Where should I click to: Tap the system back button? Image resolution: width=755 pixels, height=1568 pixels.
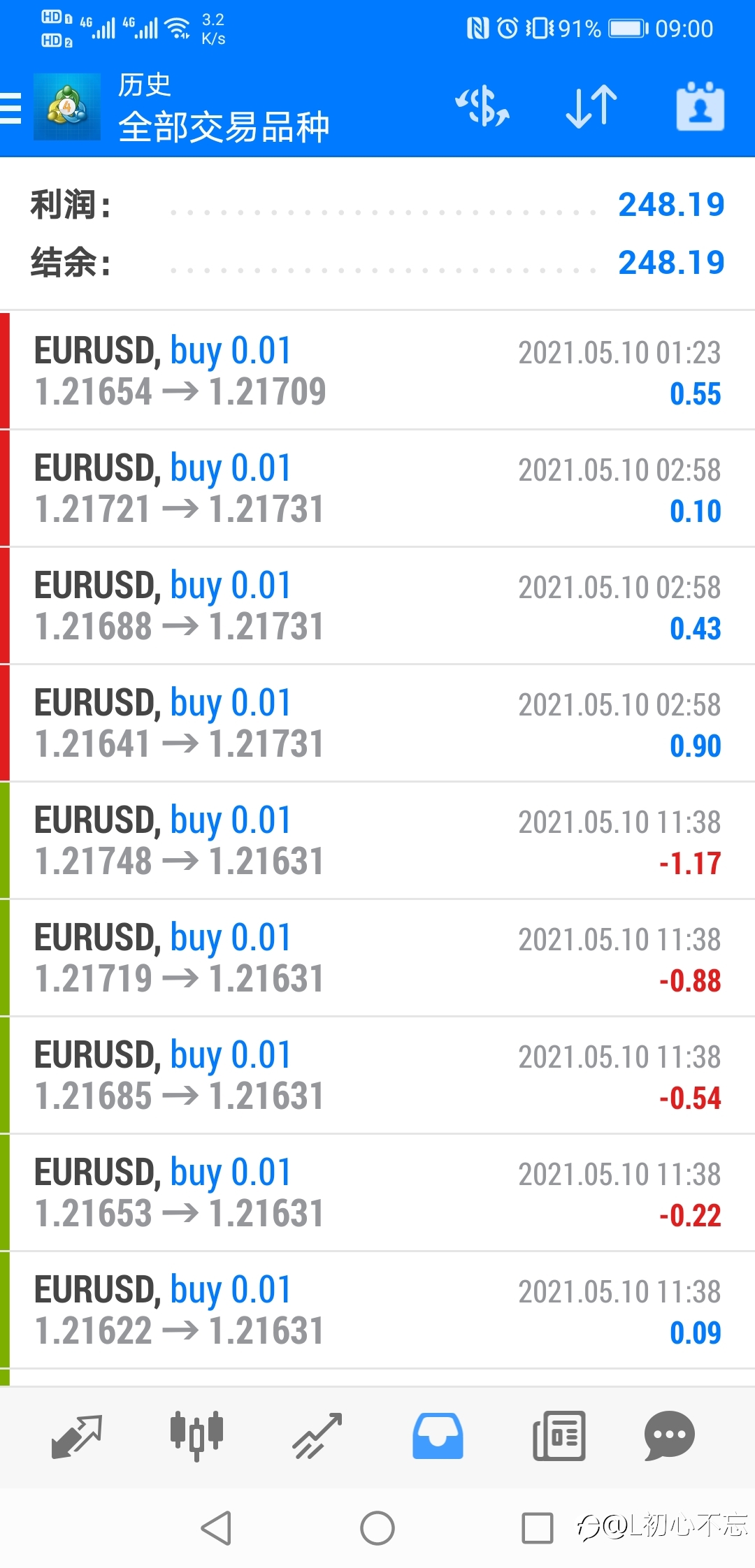click(x=217, y=1528)
